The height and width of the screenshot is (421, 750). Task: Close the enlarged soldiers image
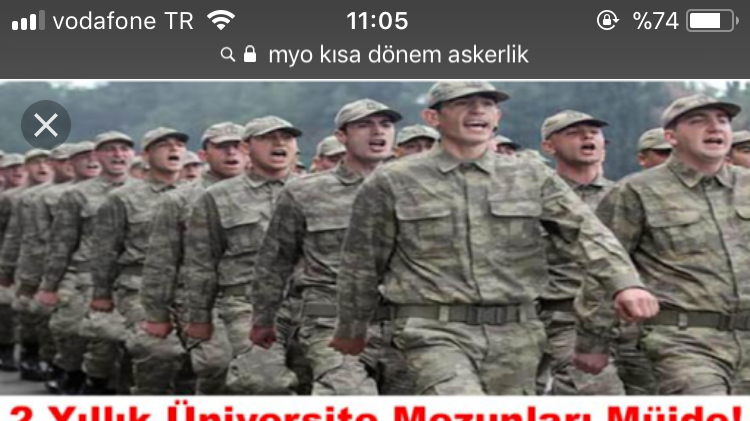point(46,125)
